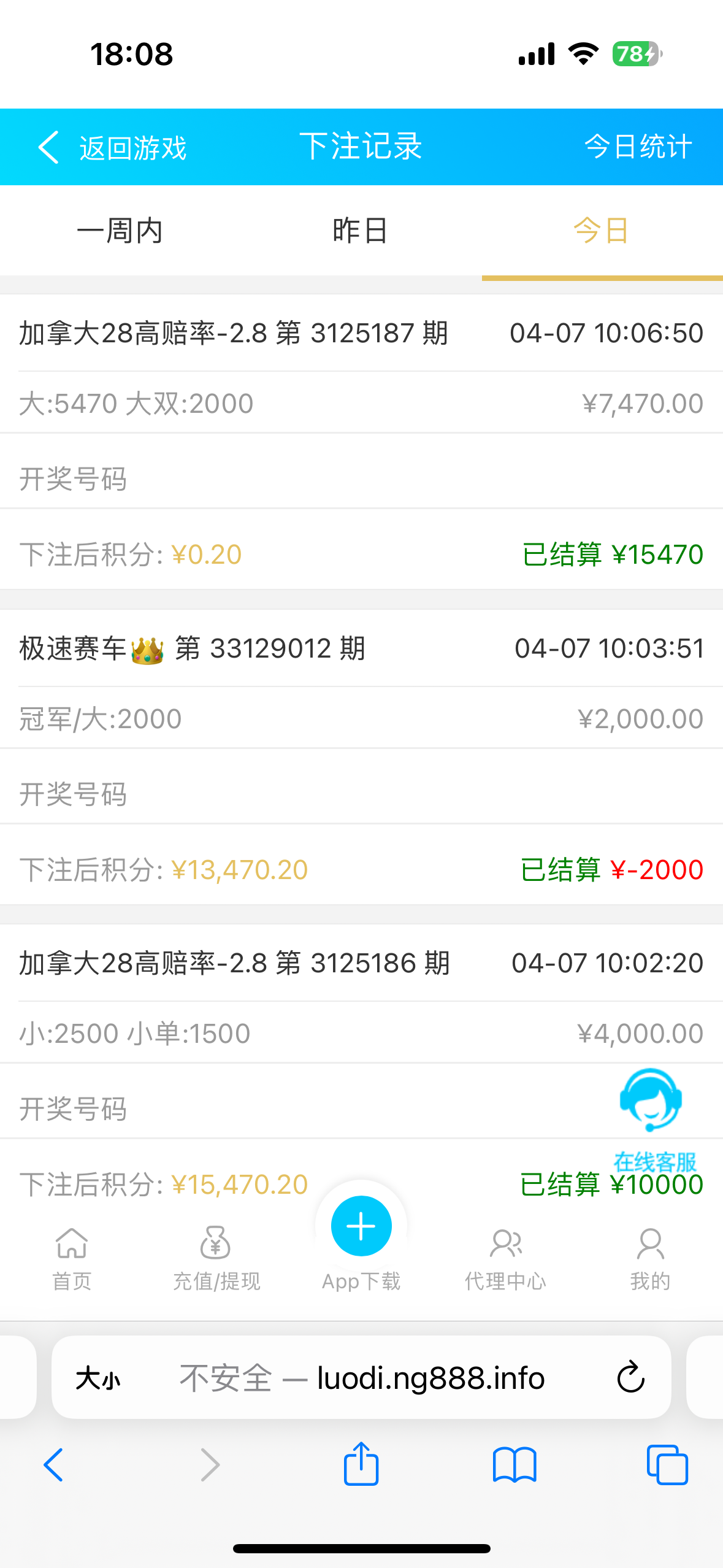Switch to the 一周内 tab

tap(120, 231)
